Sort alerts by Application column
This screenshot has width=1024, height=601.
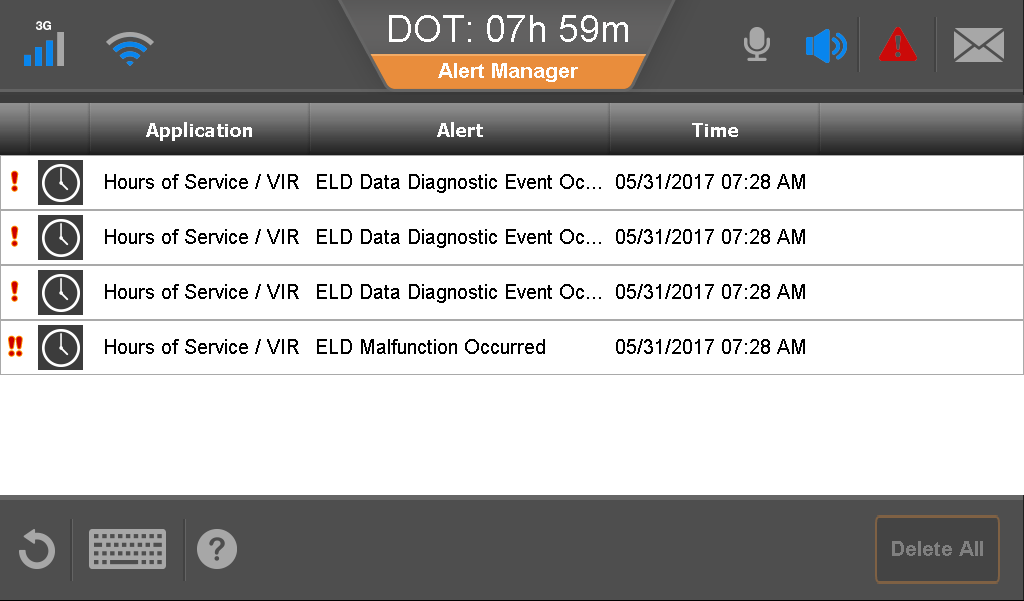point(199,130)
